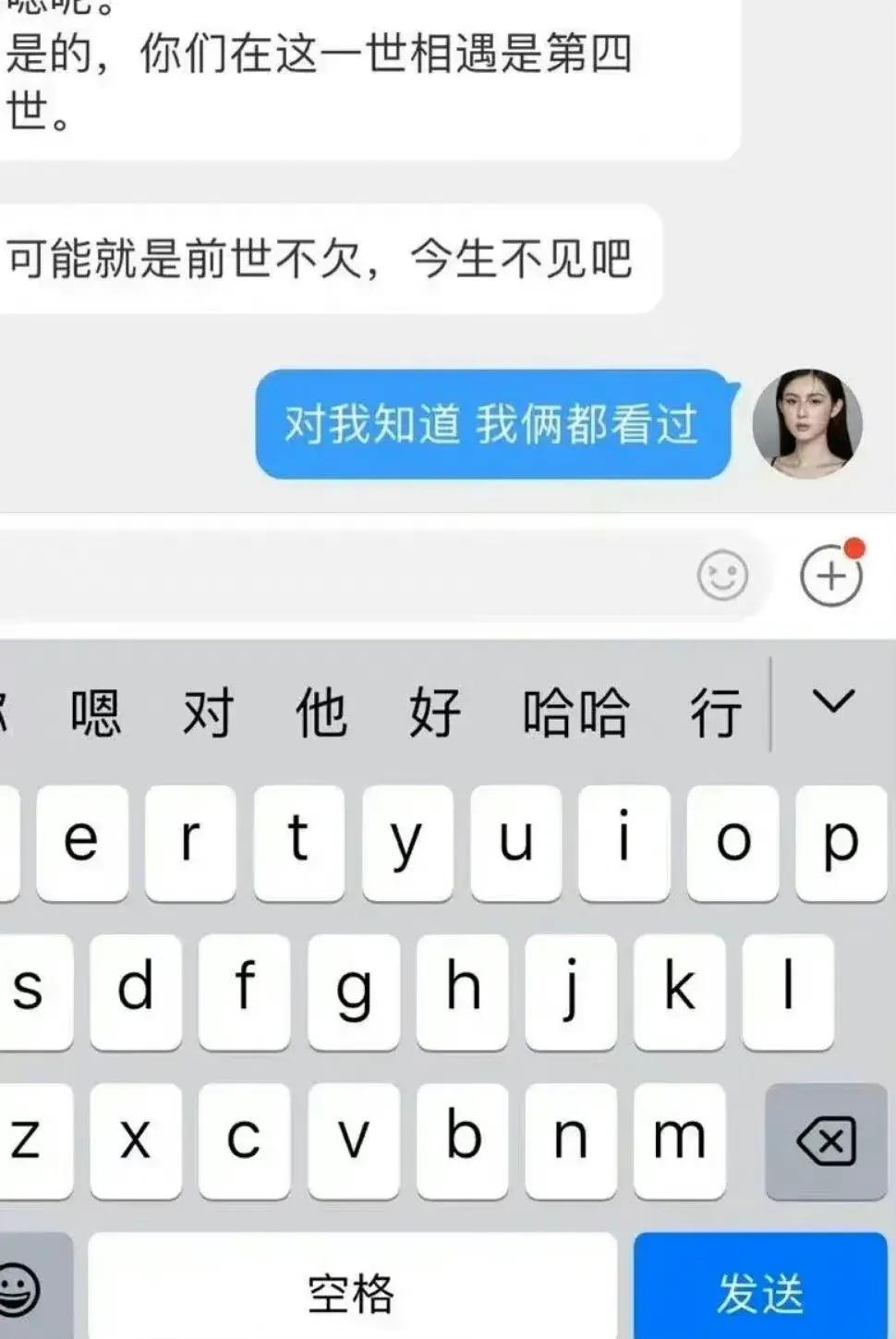Open the plus attachment menu
This screenshot has width=896, height=1339.
(x=830, y=576)
